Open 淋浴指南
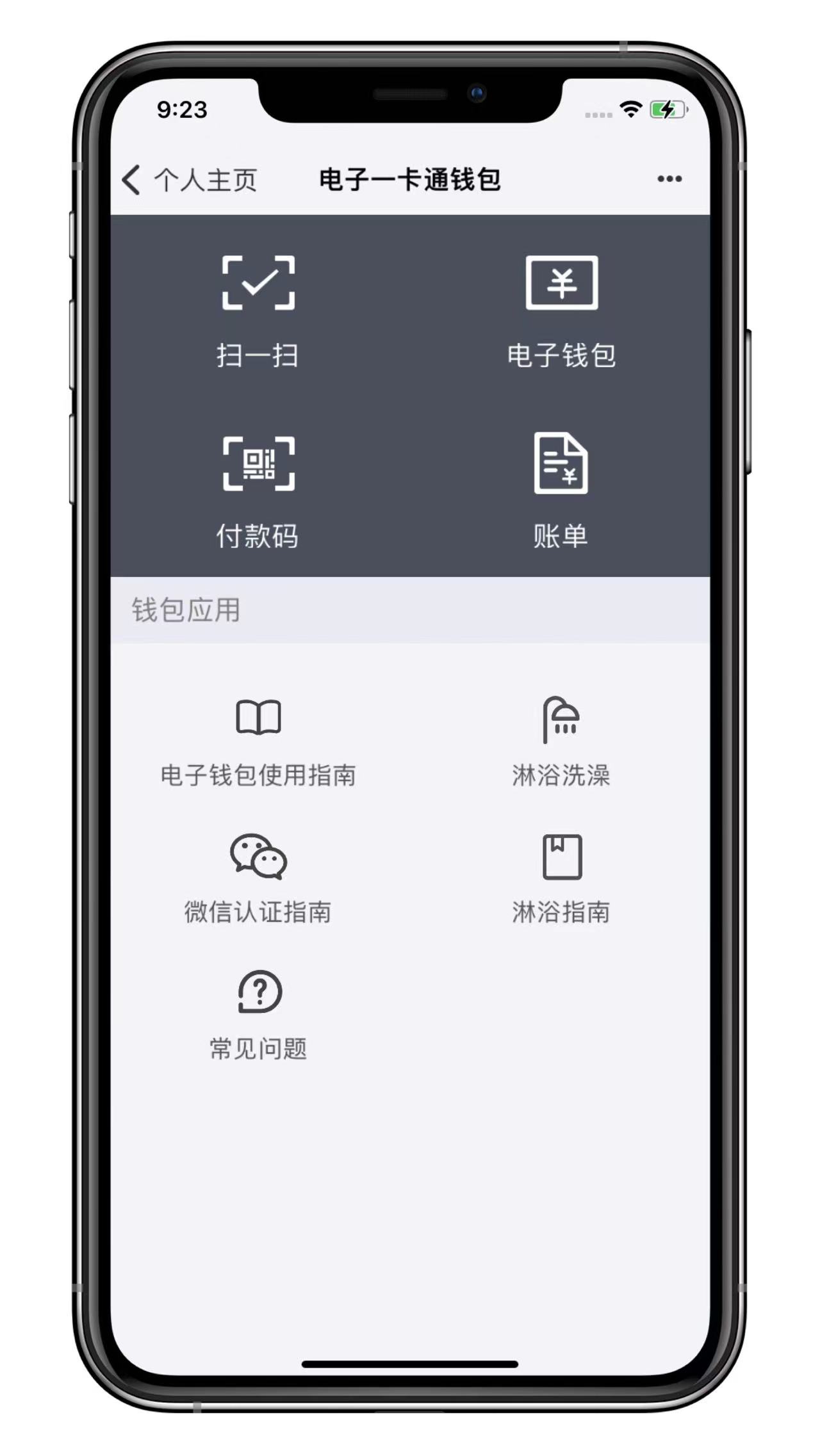820x1456 pixels. click(x=561, y=879)
